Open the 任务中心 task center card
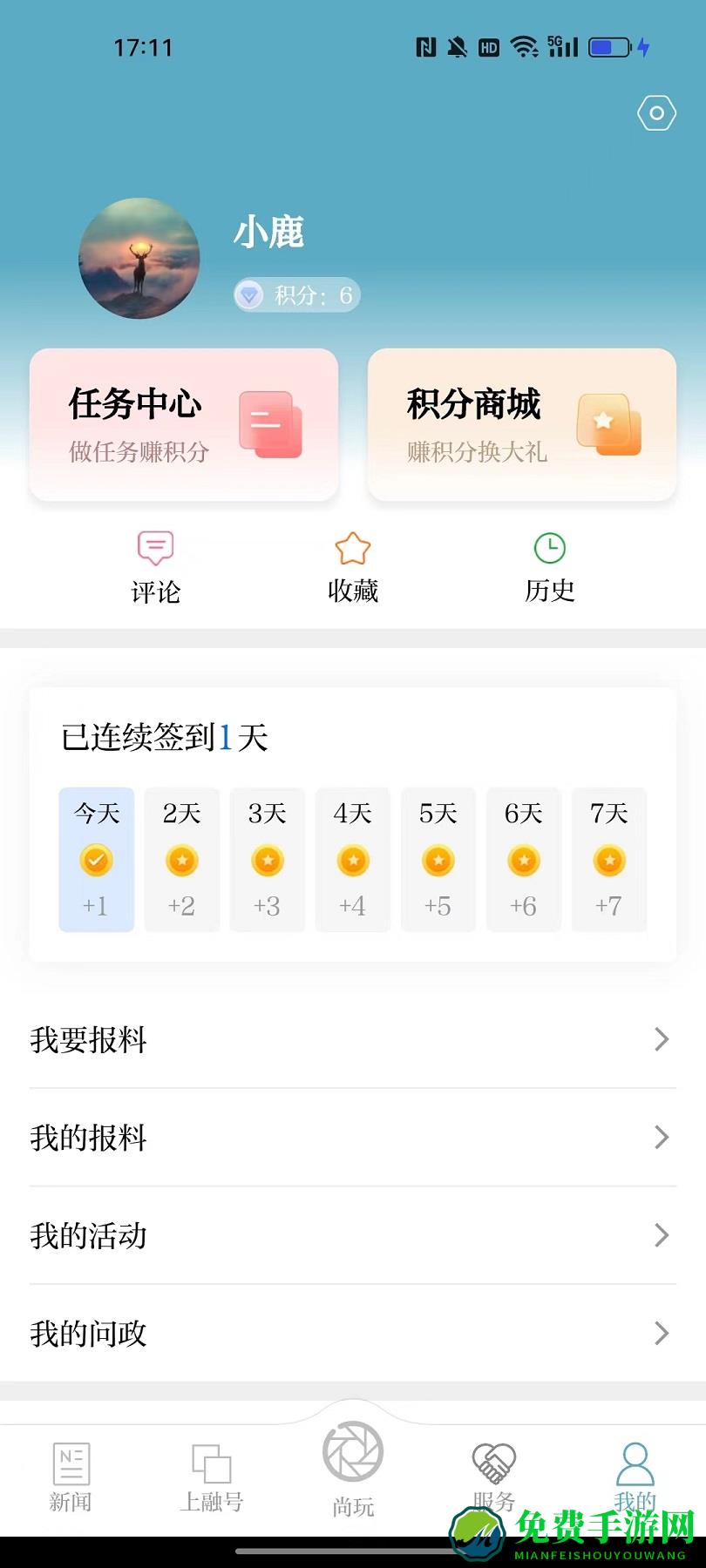 184,425
